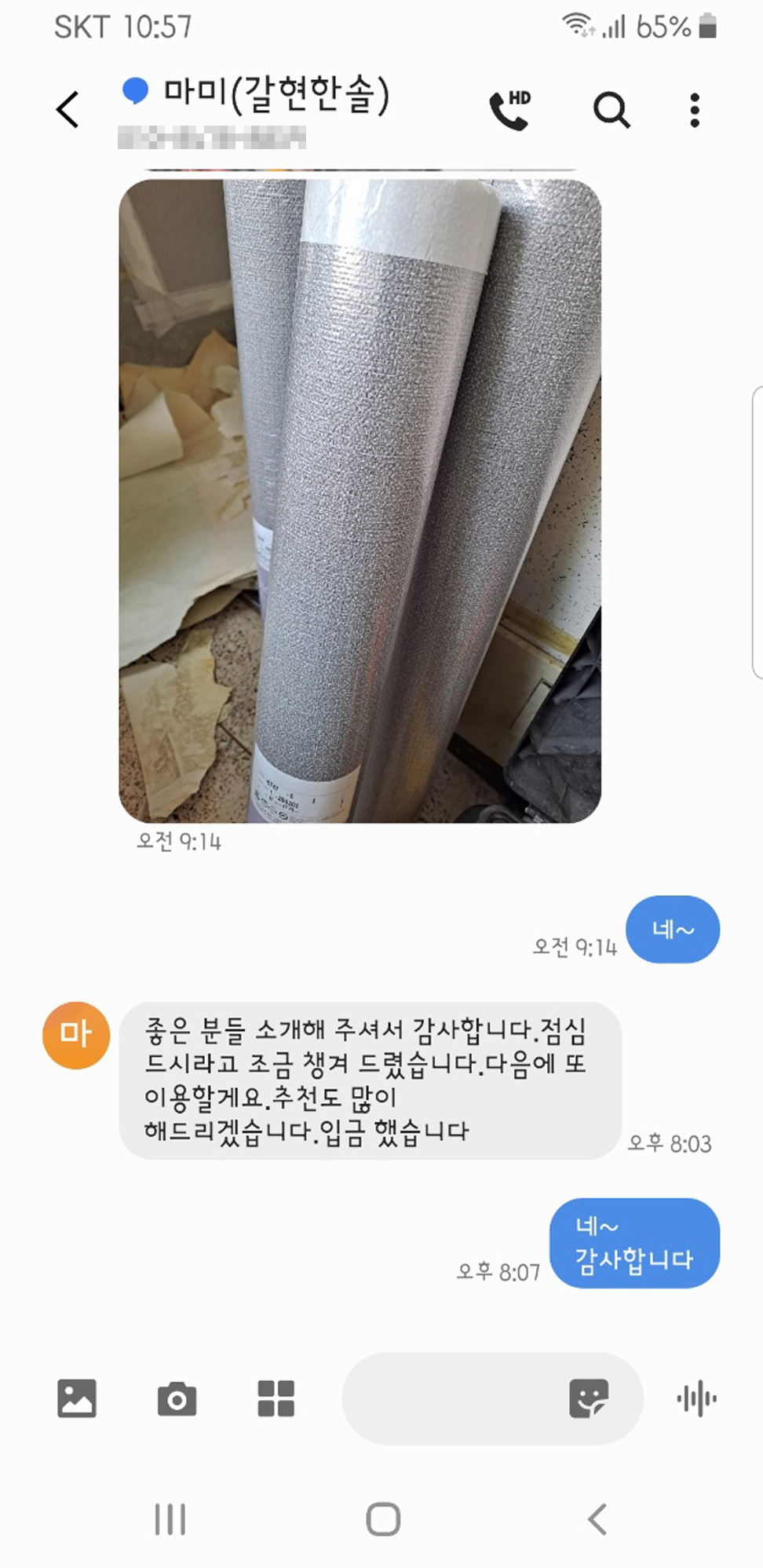Open the gallery to attach a photo
Screen dimensions: 763x1568
[x=77, y=1398]
